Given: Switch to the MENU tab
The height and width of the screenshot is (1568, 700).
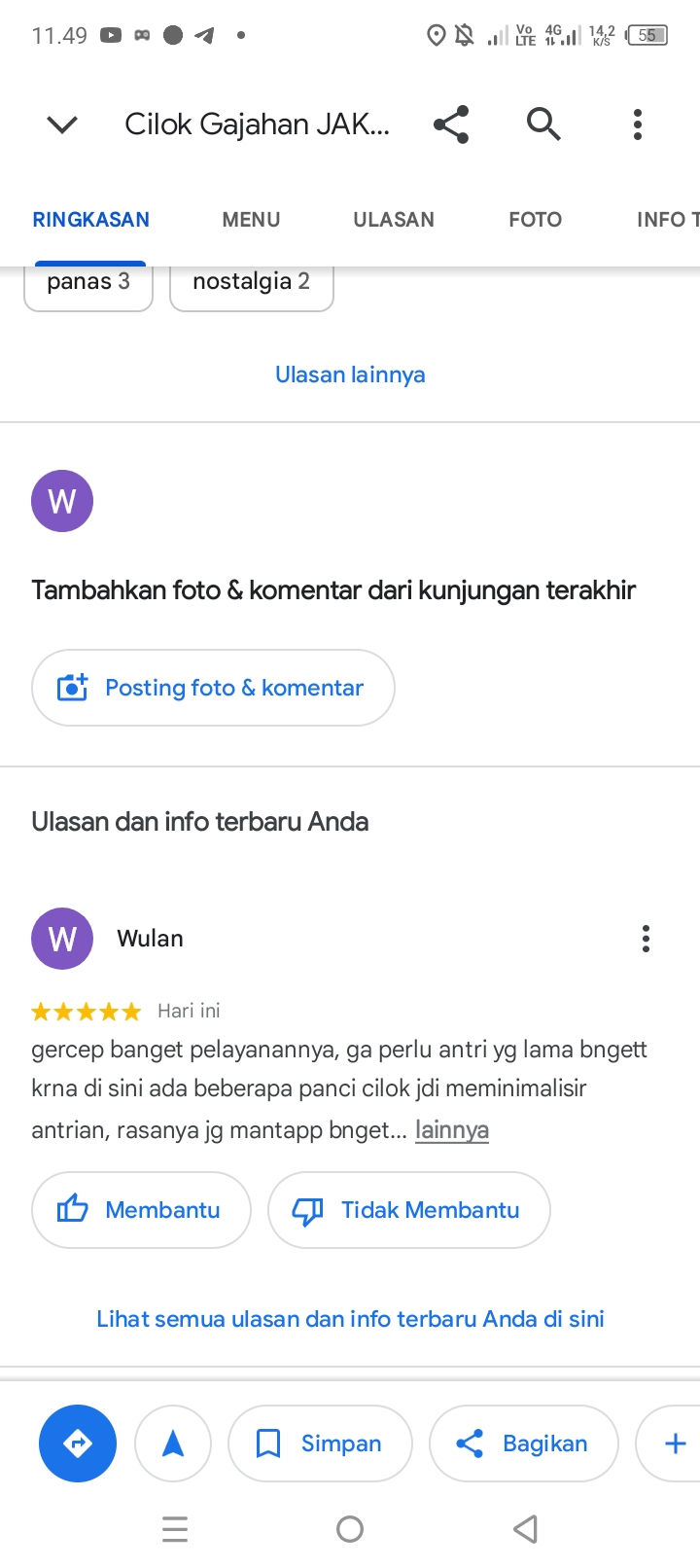Looking at the screenshot, I should [x=251, y=220].
